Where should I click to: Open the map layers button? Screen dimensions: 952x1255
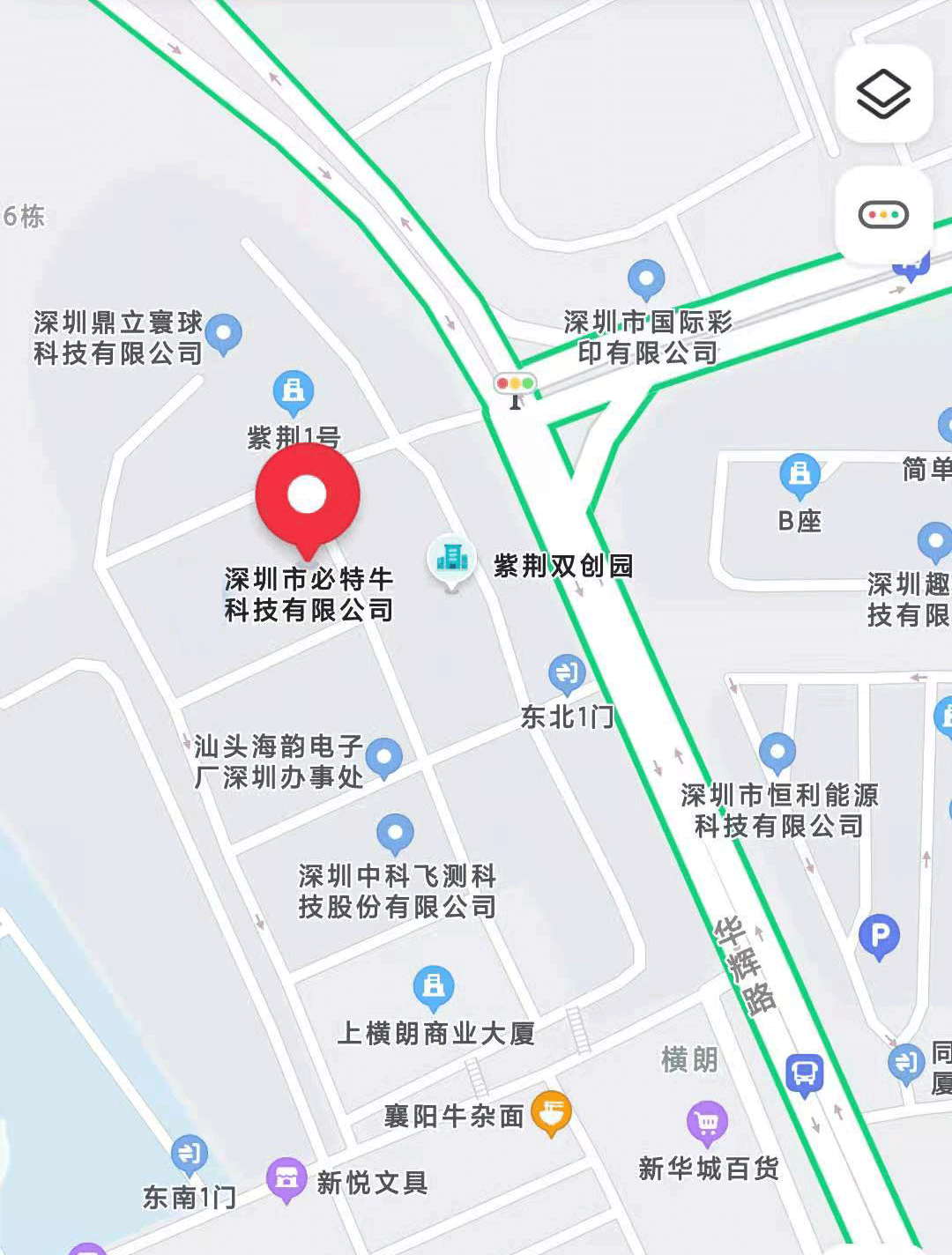(x=883, y=93)
